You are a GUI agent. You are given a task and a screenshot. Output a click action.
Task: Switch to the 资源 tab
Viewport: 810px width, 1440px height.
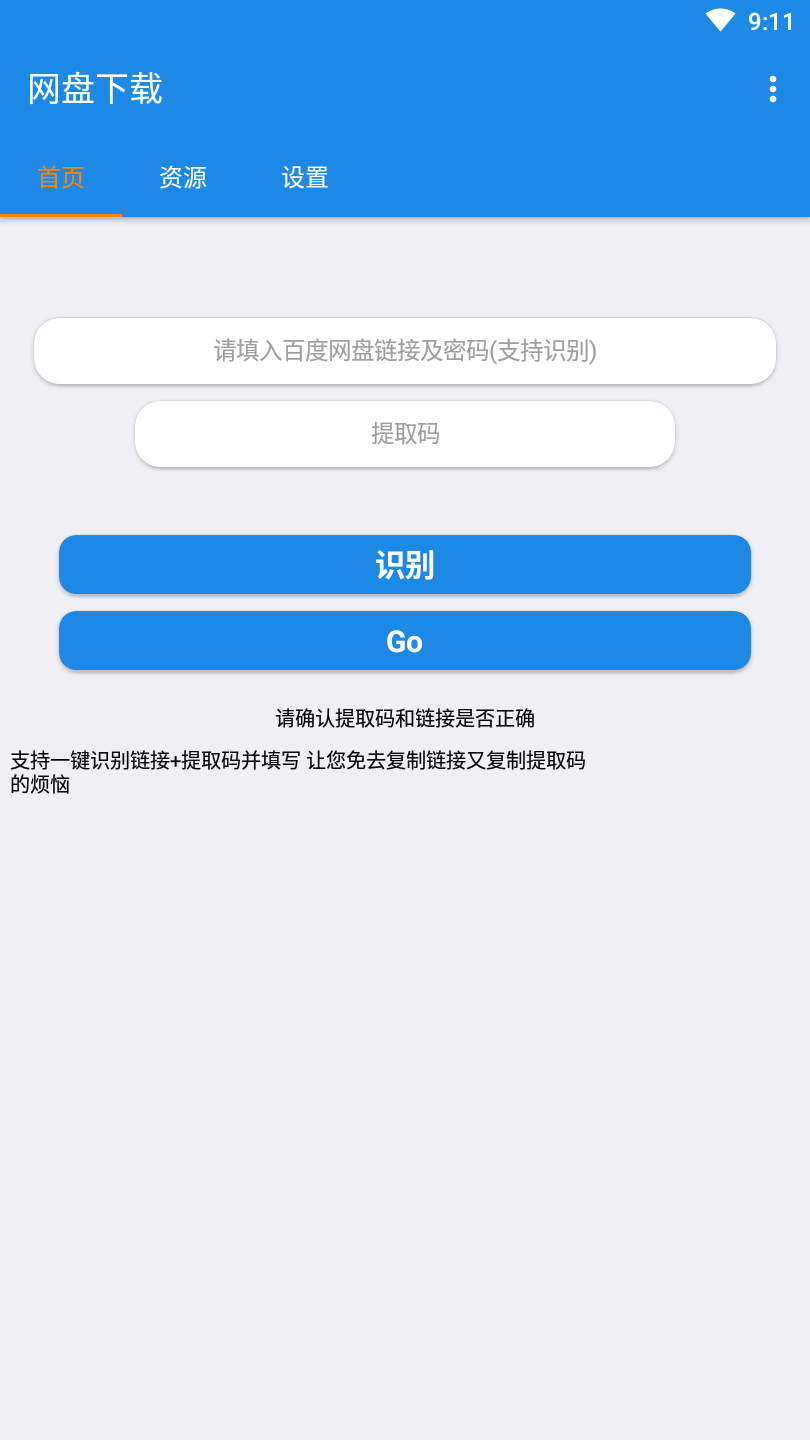[183, 178]
